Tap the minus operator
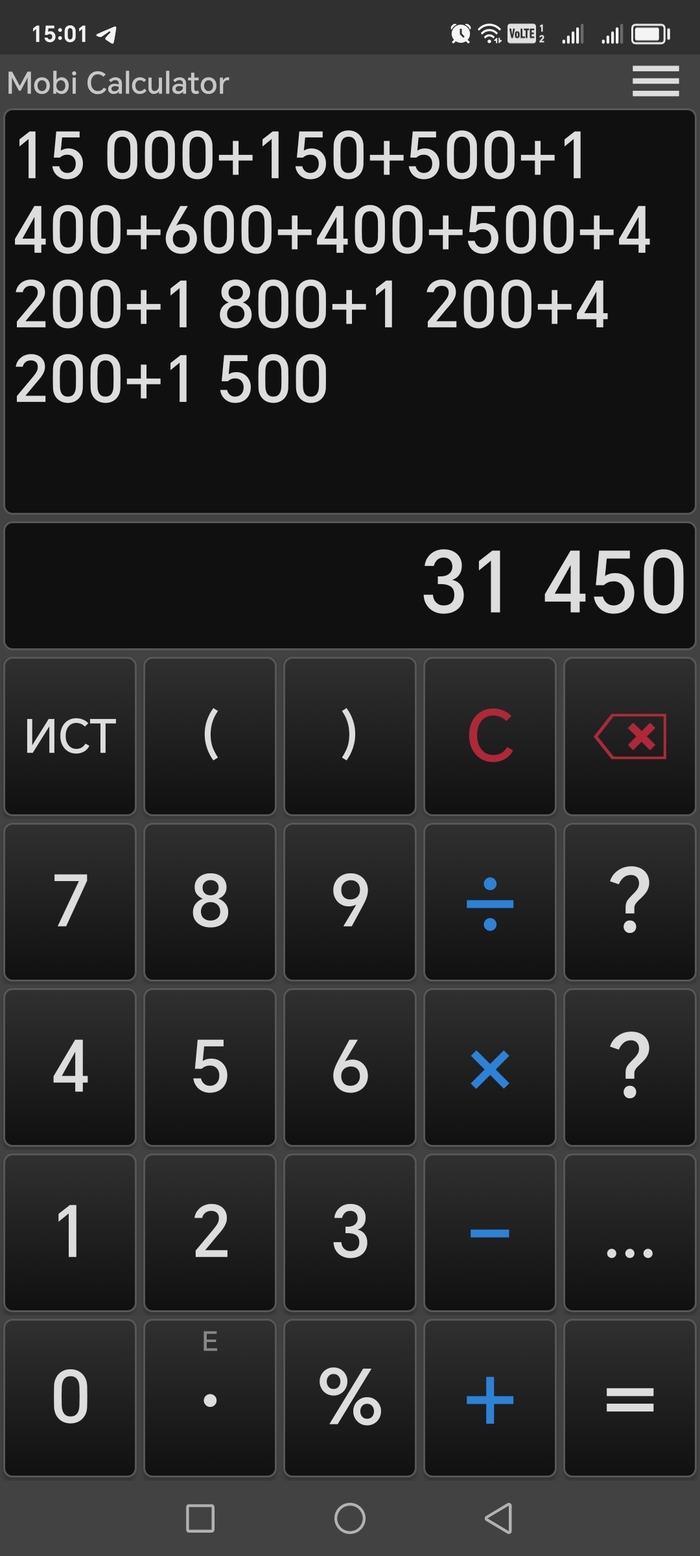The width and height of the screenshot is (700, 1556). 490,1233
